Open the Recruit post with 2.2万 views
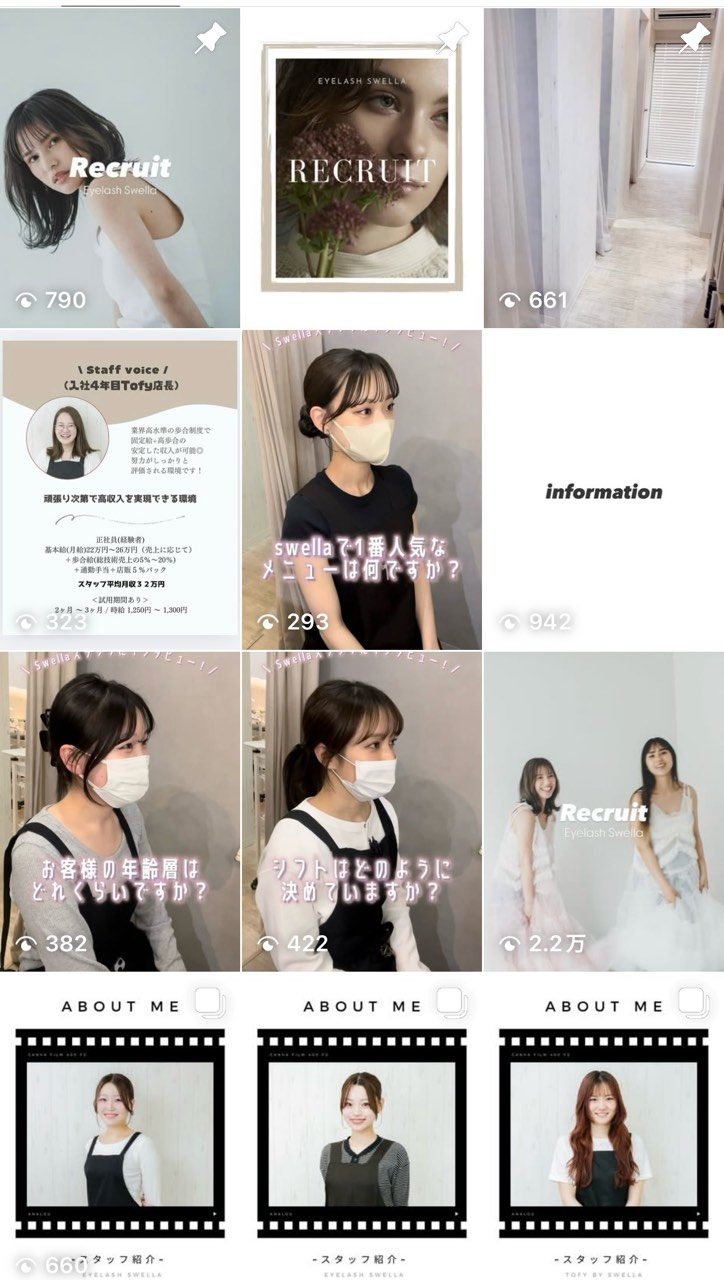 pyautogui.click(x=604, y=812)
